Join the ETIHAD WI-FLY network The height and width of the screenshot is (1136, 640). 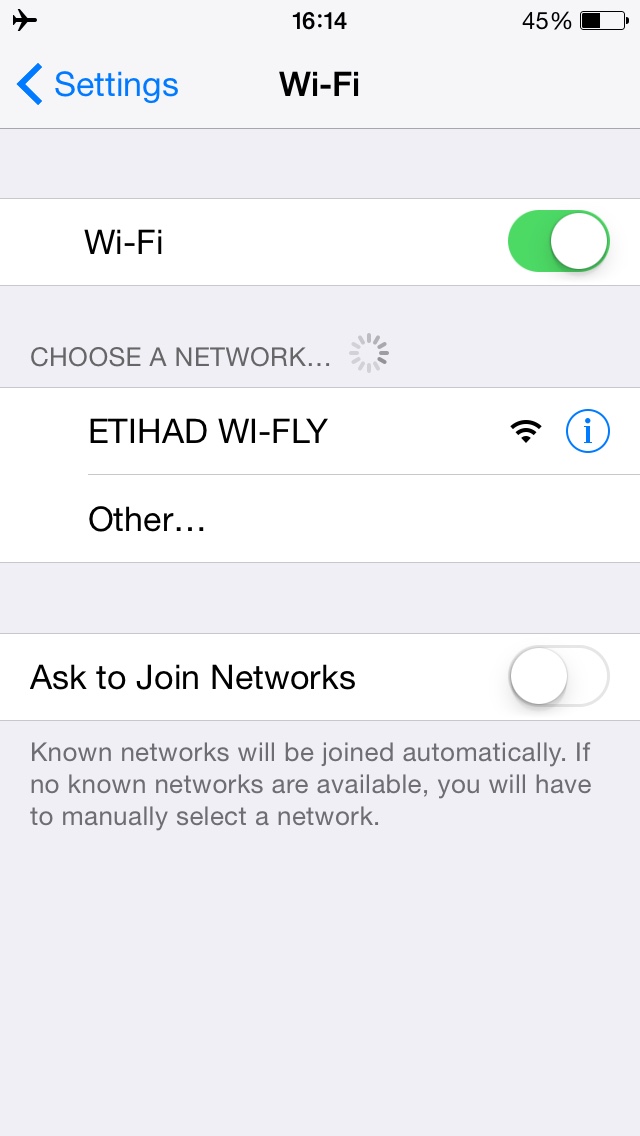[208, 431]
